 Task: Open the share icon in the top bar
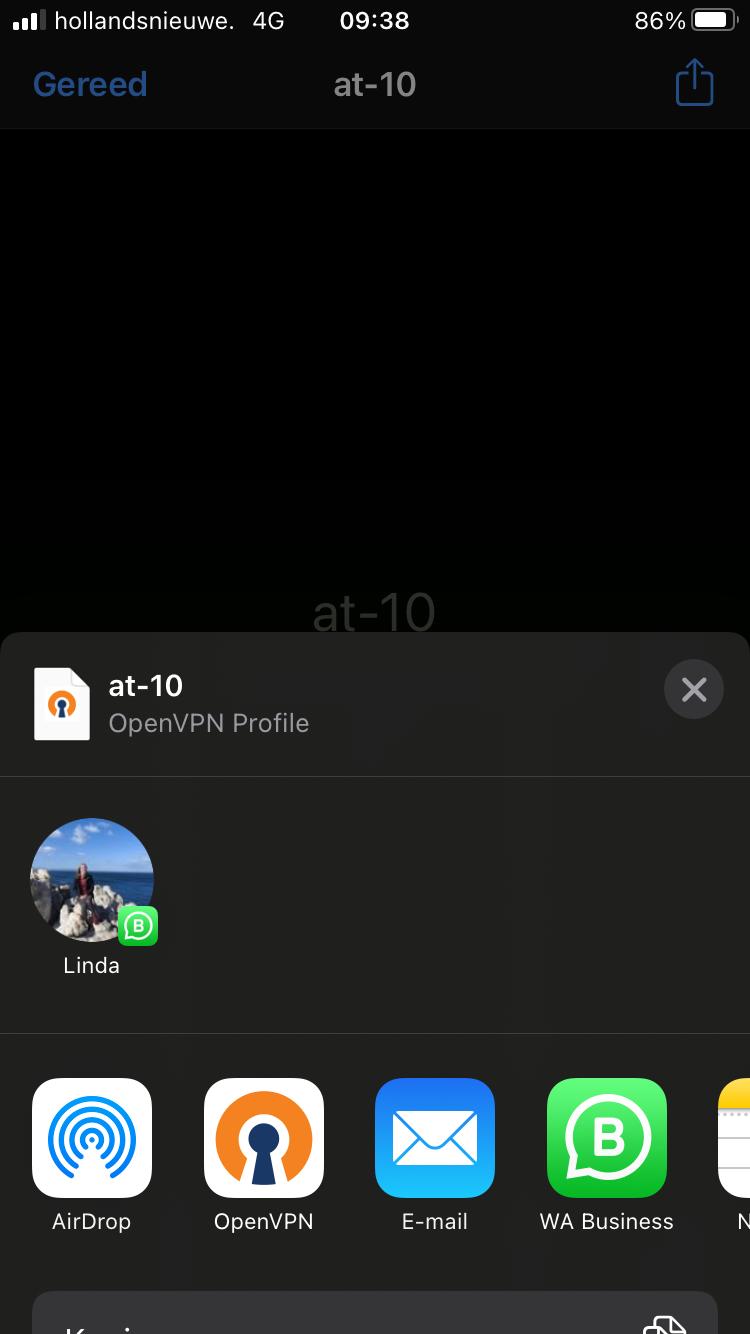tap(694, 83)
